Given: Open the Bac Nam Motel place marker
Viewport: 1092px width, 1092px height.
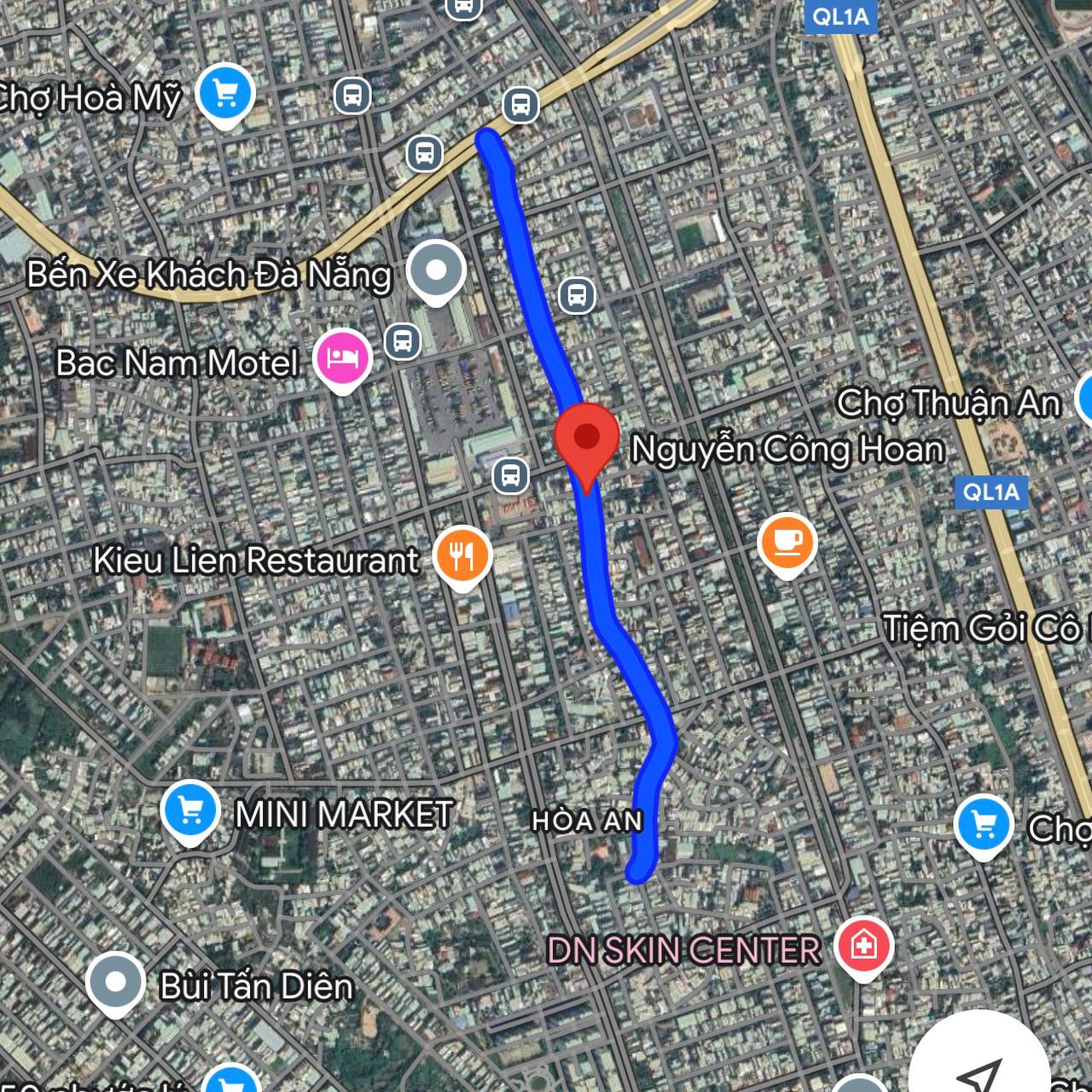Looking at the screenshot, I should [343, 358].
